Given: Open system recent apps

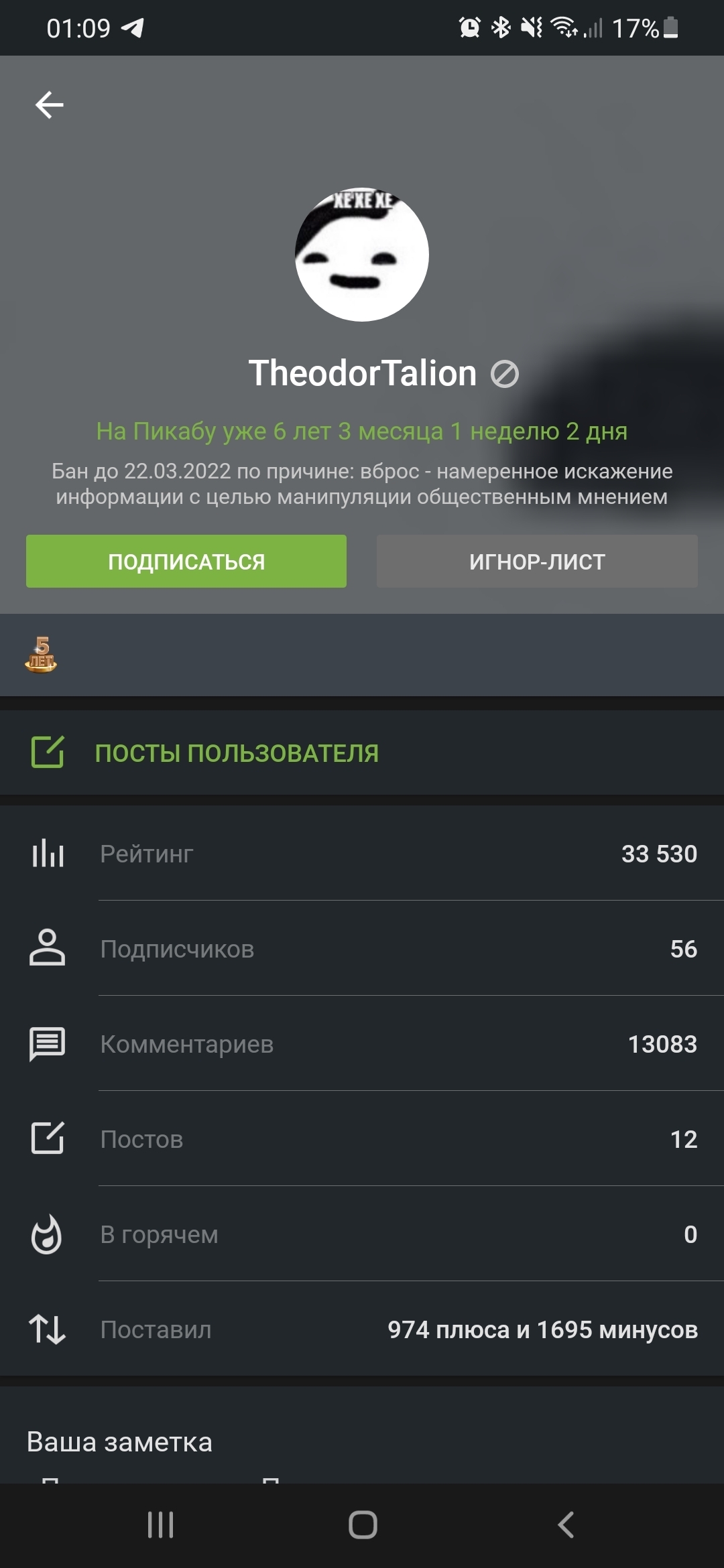Looking at the screenshot, I should [x=161, y=1525].
